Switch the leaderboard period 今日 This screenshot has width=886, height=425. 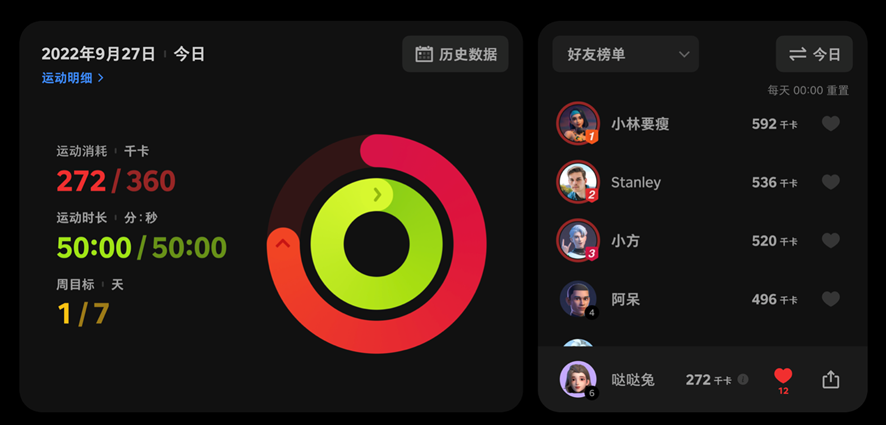[814, 54]
